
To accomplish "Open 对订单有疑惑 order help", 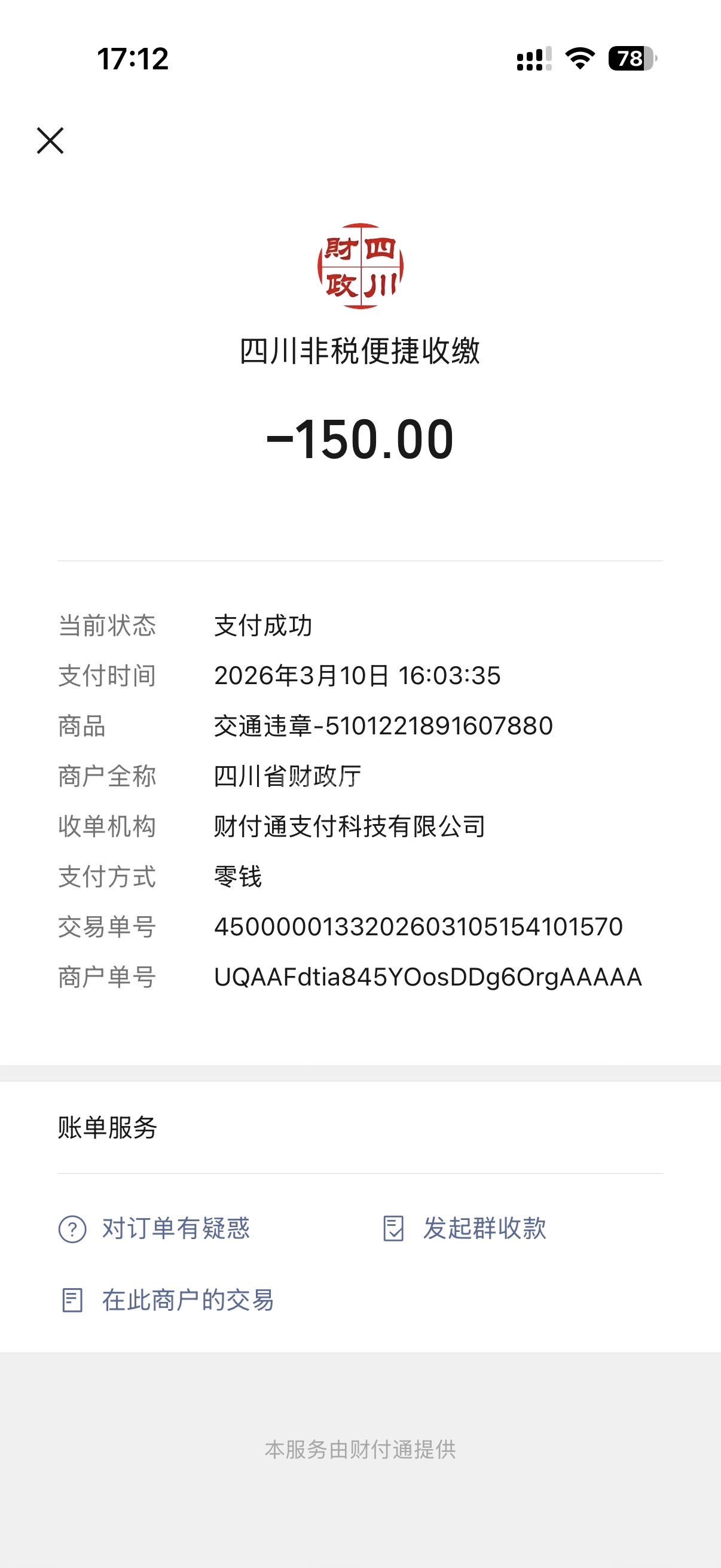I will (155, 1228).
